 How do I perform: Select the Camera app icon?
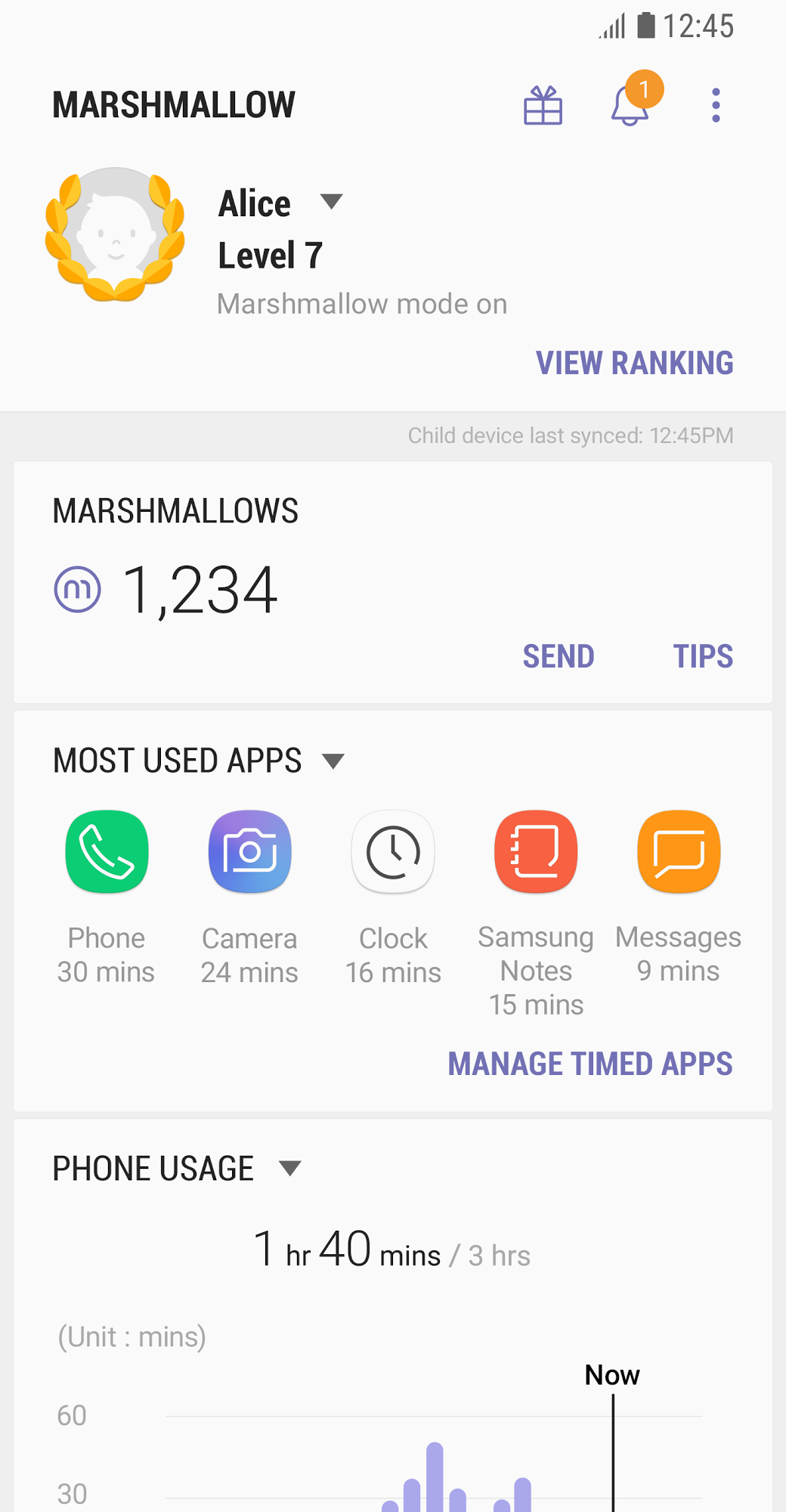[249, 852]
